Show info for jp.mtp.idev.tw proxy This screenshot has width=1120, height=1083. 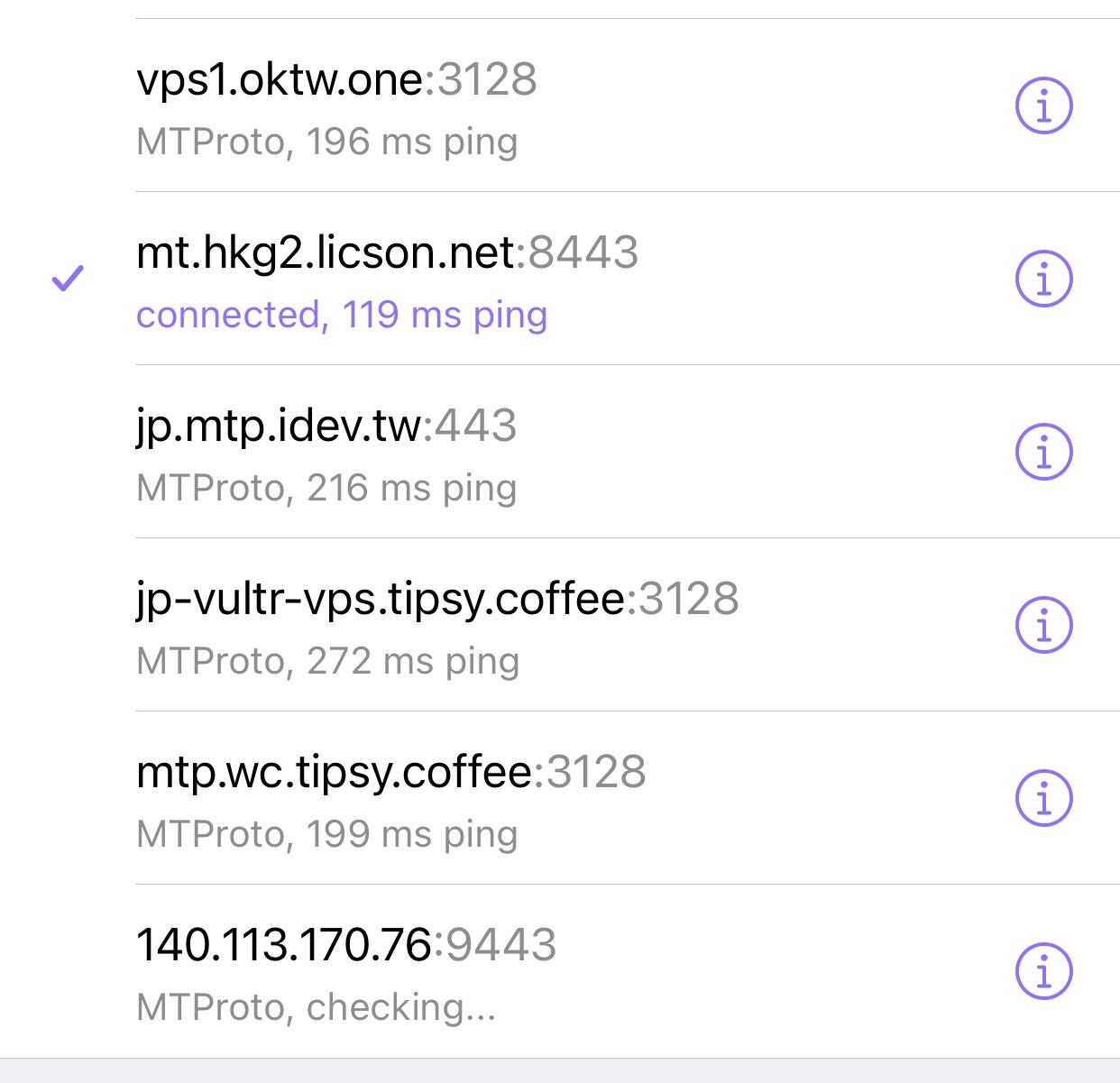pos(1044,452)
